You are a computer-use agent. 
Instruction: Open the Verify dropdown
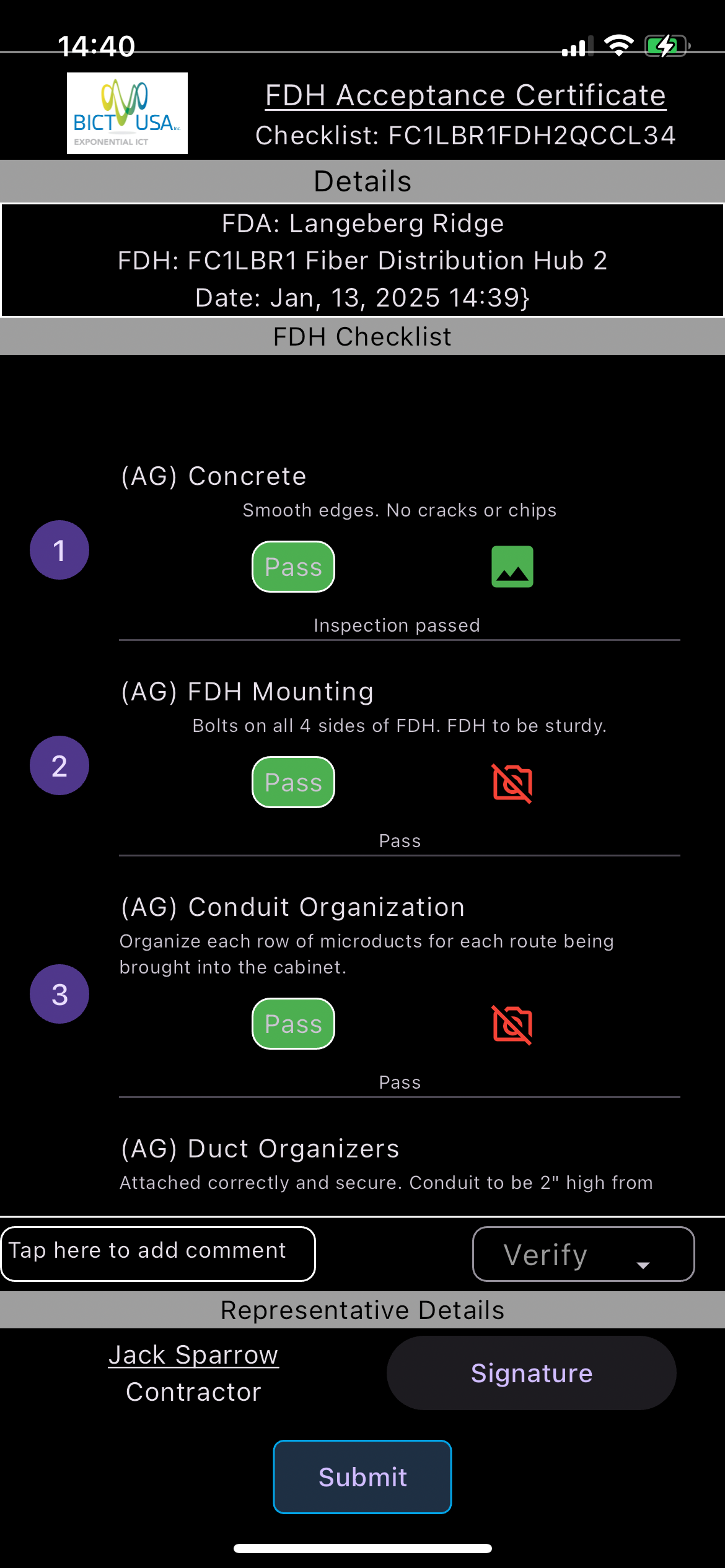pyautogui.click(x=582, y=1254)
